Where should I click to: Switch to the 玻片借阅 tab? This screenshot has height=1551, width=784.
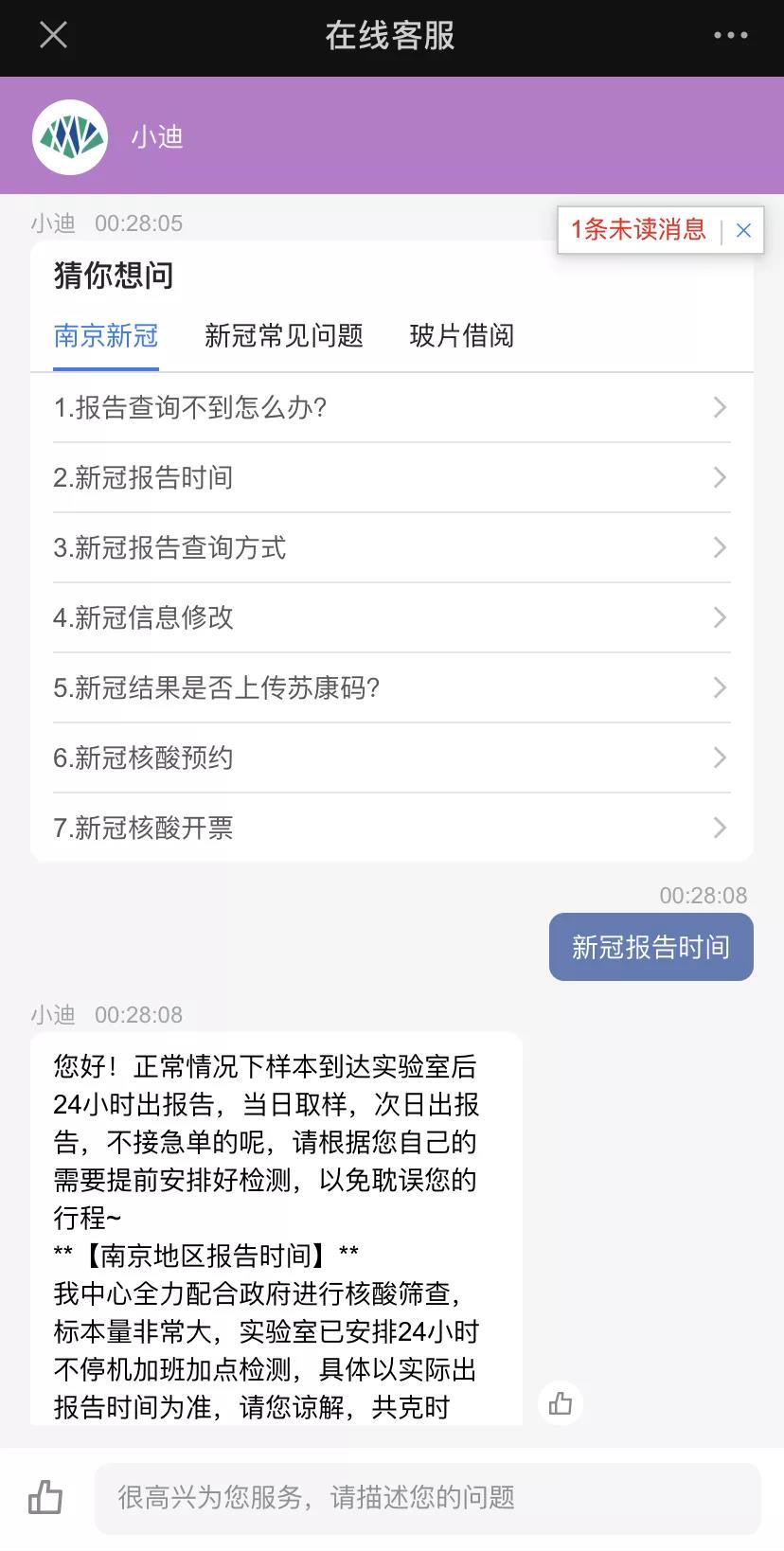[462, 336]
